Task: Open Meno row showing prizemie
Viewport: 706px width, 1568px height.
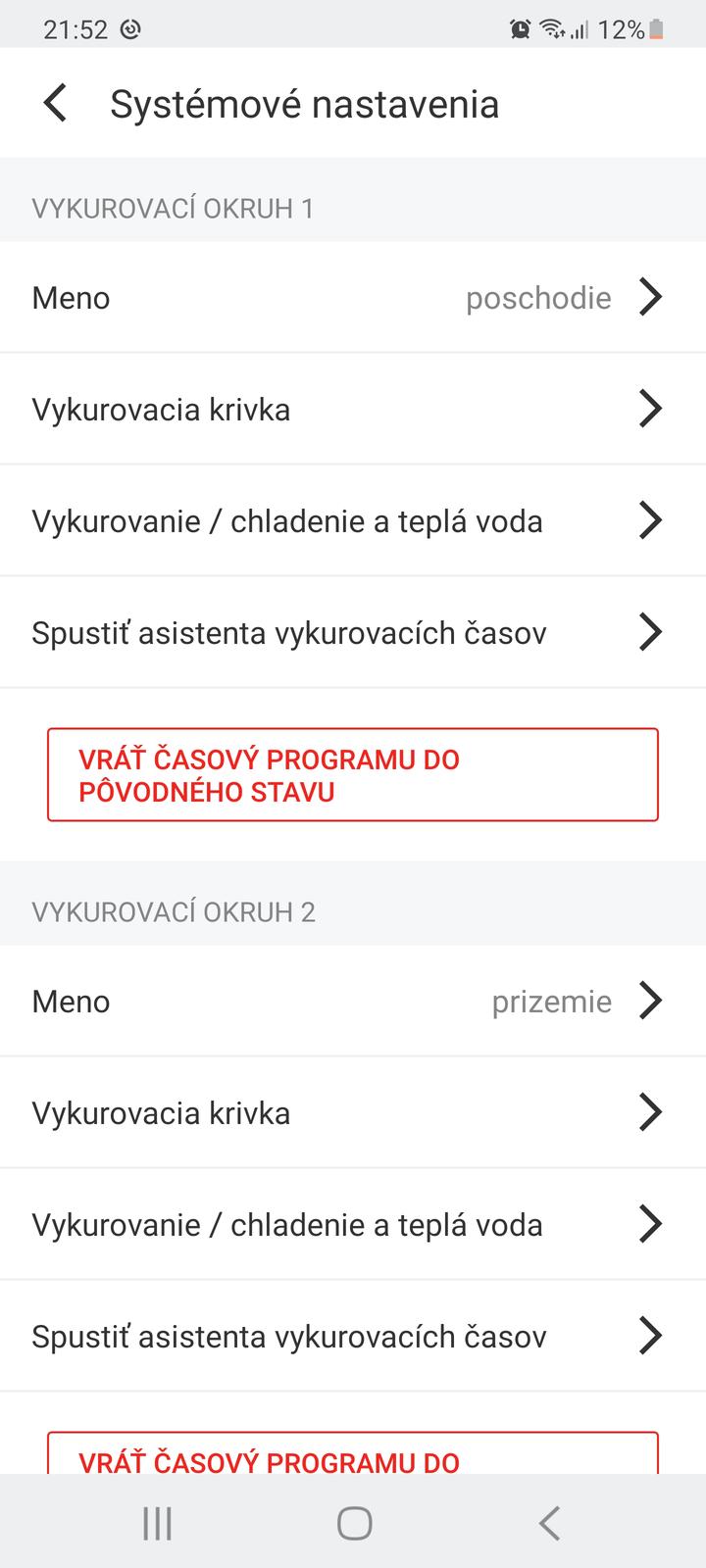Action: pyautogui.click(x=353, y=1001)
